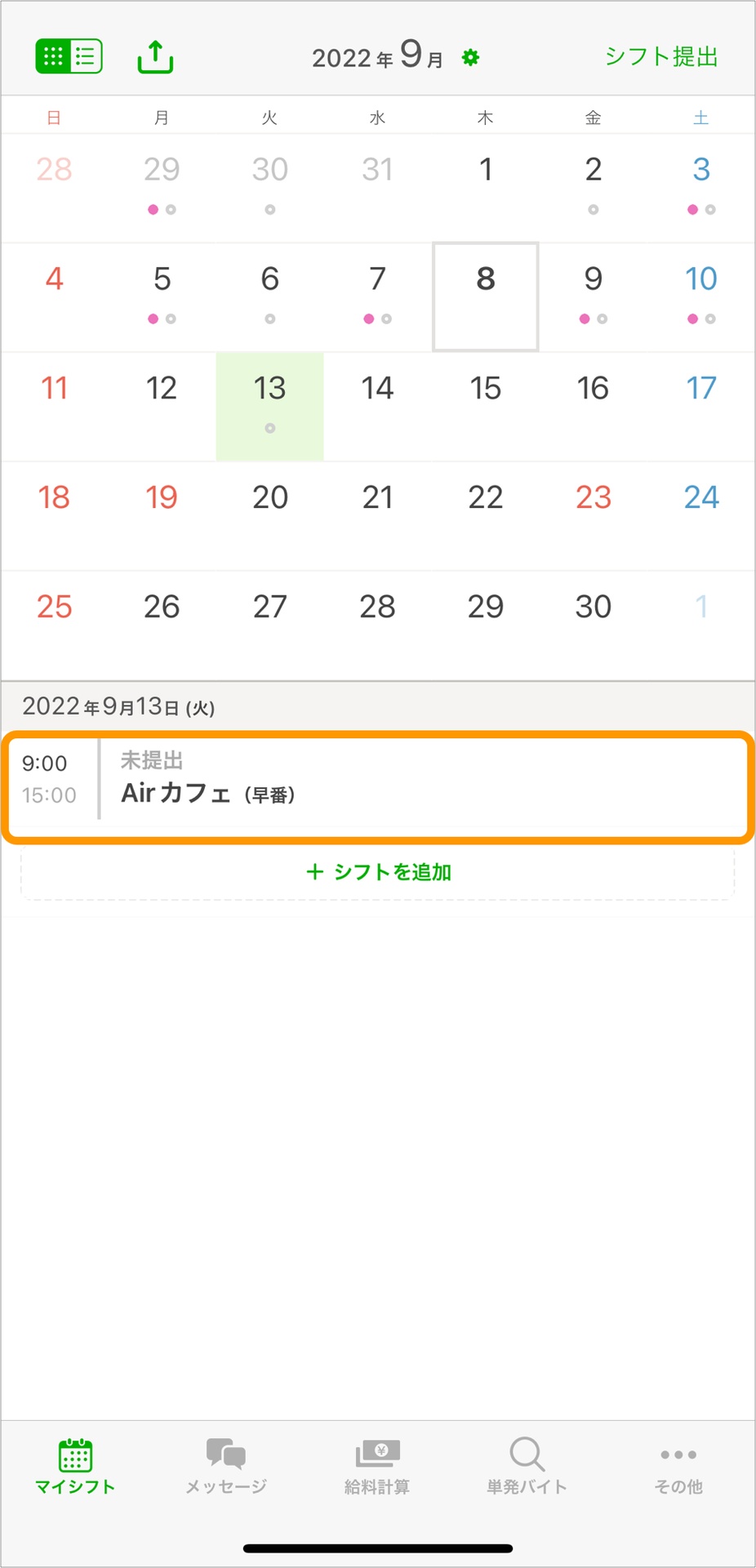Image resolution: width=756 pixels, height=1568 pixels.
Task: Tap シフトを追加 to add a shift
Action: coord(377,872)
